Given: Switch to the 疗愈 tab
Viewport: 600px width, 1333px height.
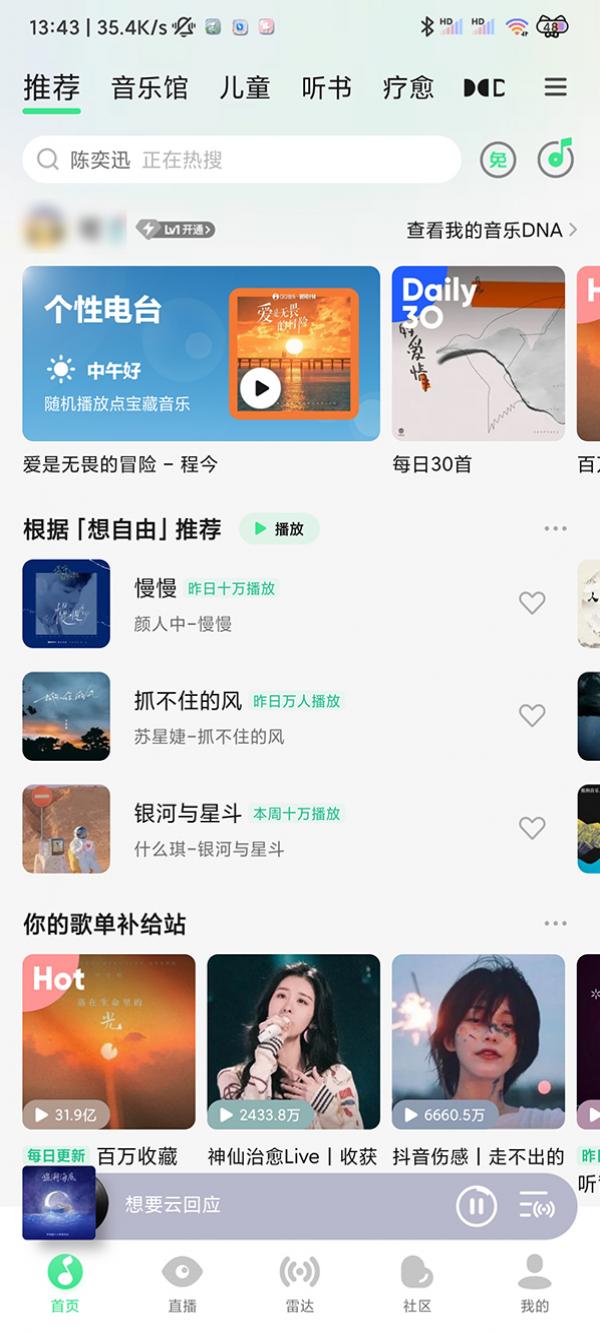Looking at the screenshot, I should click(x=408, y=88).
